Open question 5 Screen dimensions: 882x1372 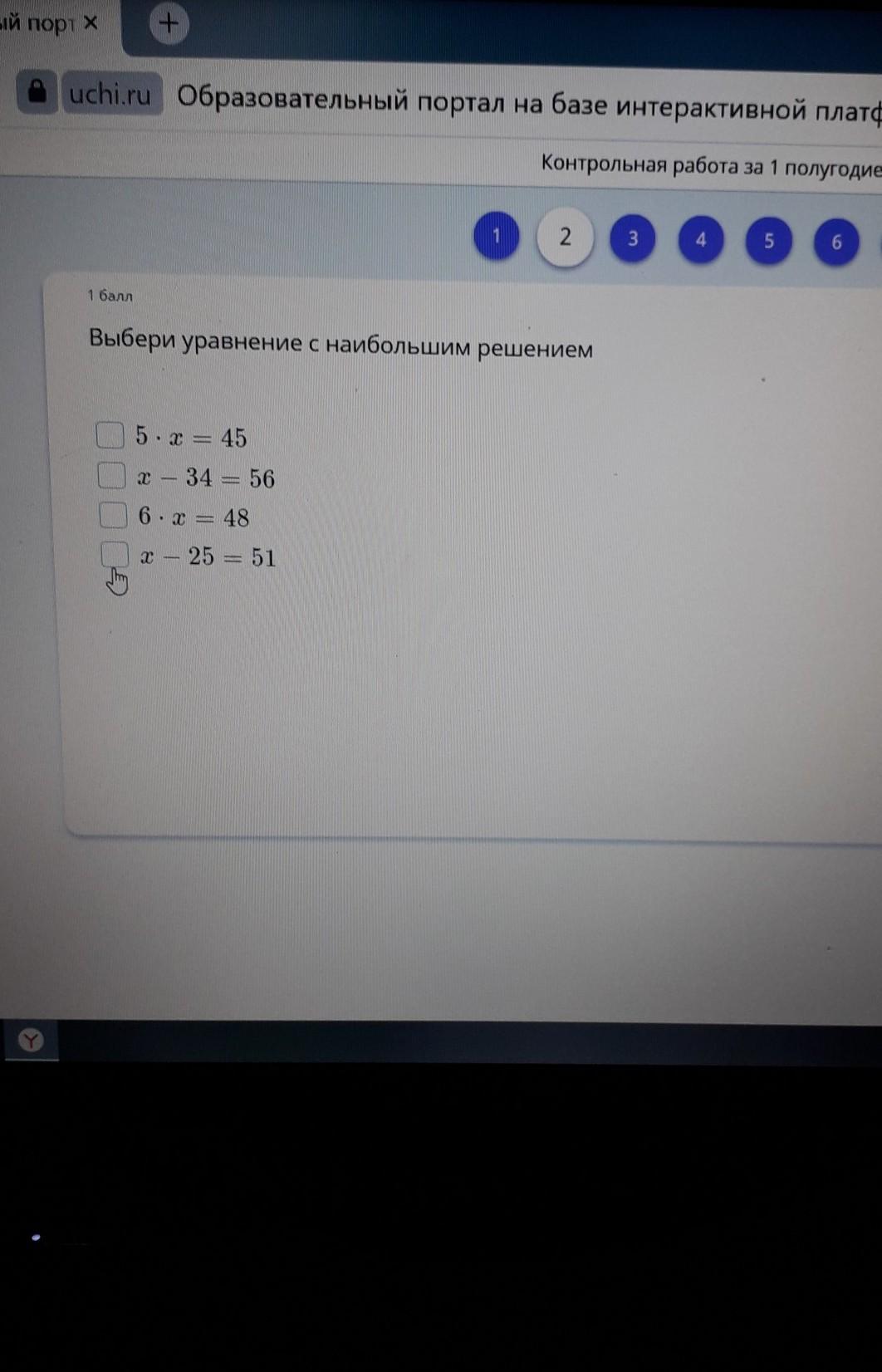coord(768,241)
